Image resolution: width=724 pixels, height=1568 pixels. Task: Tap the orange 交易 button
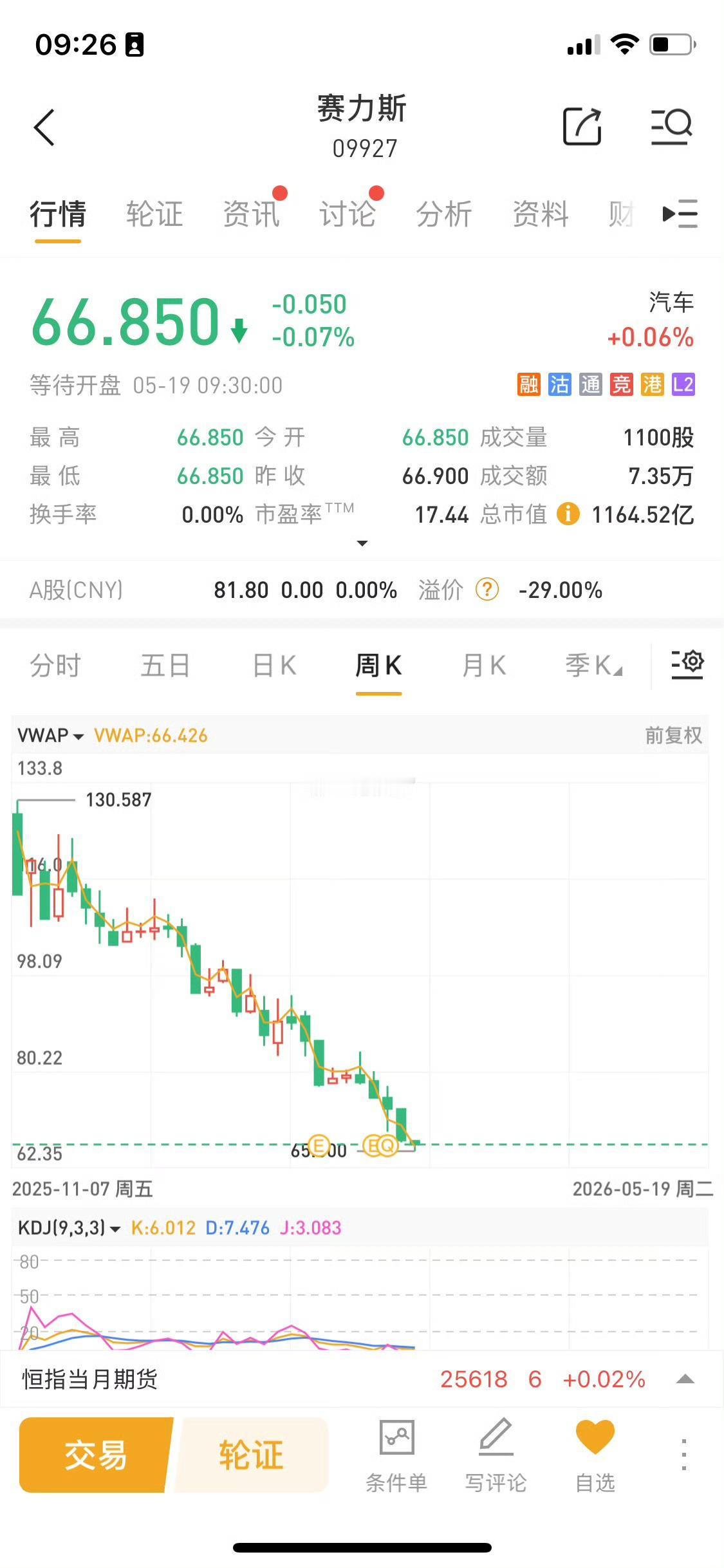pos(96,1455)
